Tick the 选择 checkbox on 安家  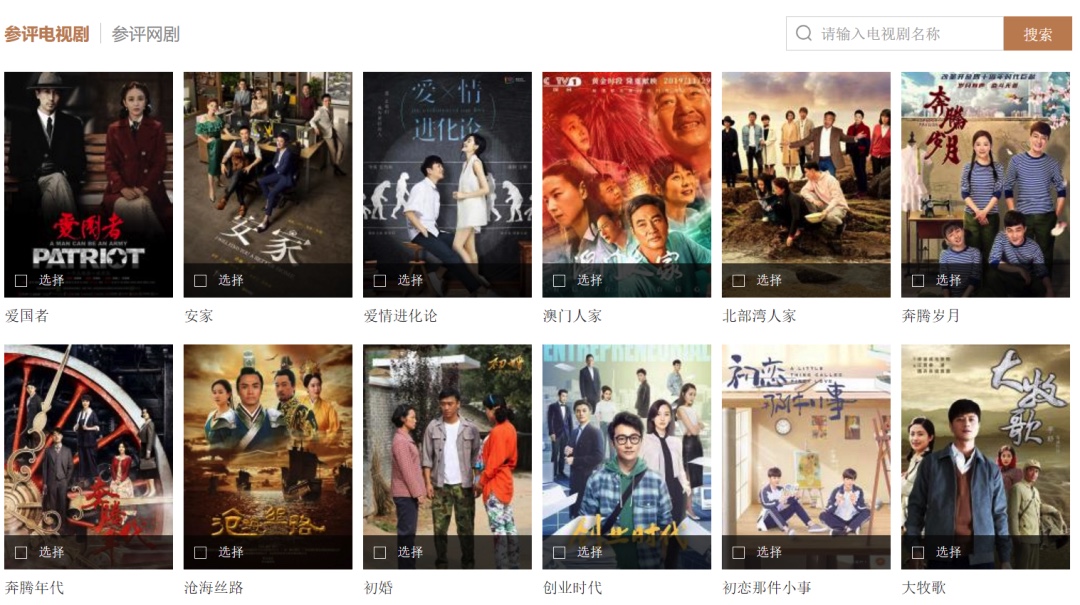click(200, 281)
